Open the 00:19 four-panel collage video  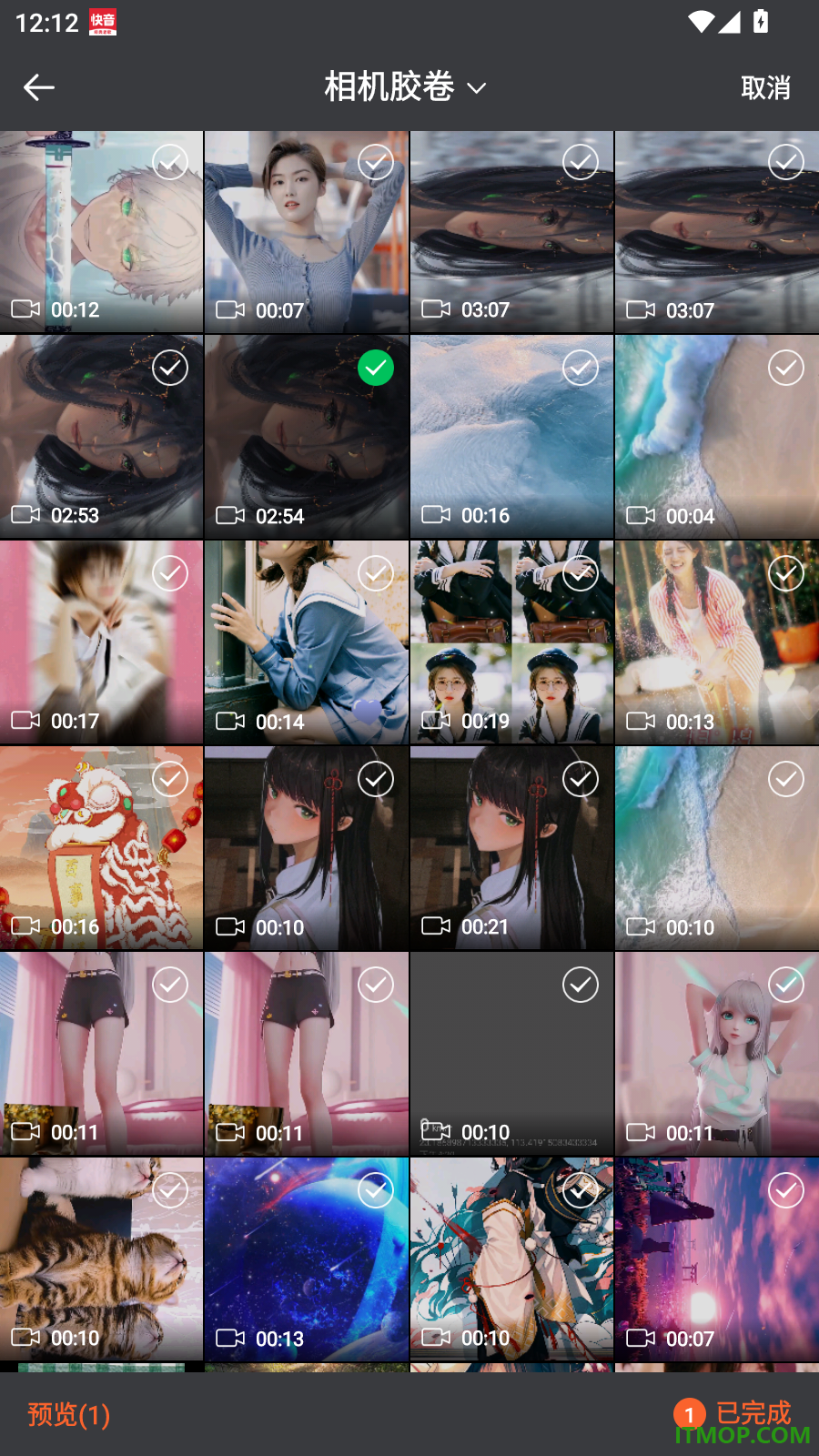[511, 642]
